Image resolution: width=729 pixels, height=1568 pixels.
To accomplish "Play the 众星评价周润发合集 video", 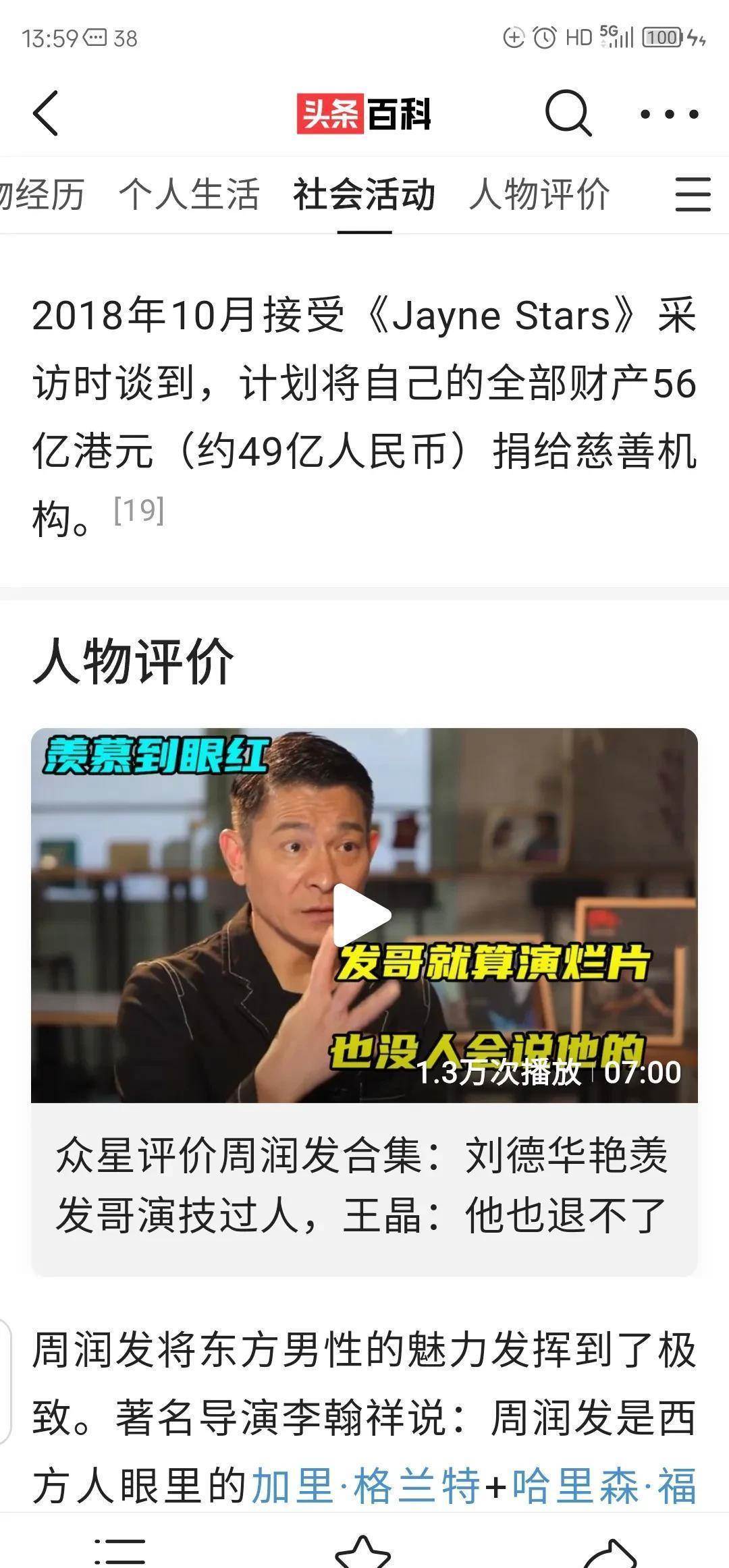I will tap(363, 915).
